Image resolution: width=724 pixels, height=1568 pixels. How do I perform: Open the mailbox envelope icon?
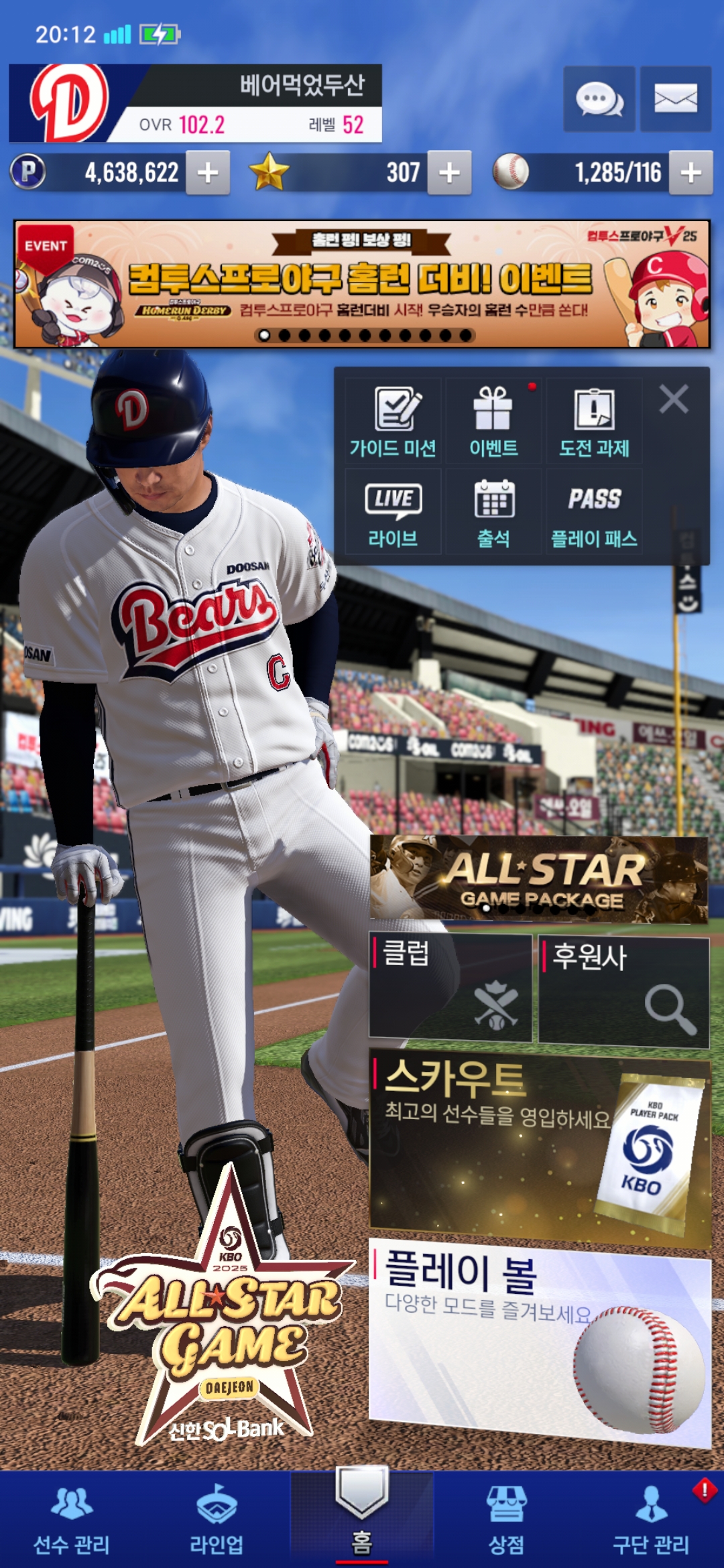click(x=675, y=99)
